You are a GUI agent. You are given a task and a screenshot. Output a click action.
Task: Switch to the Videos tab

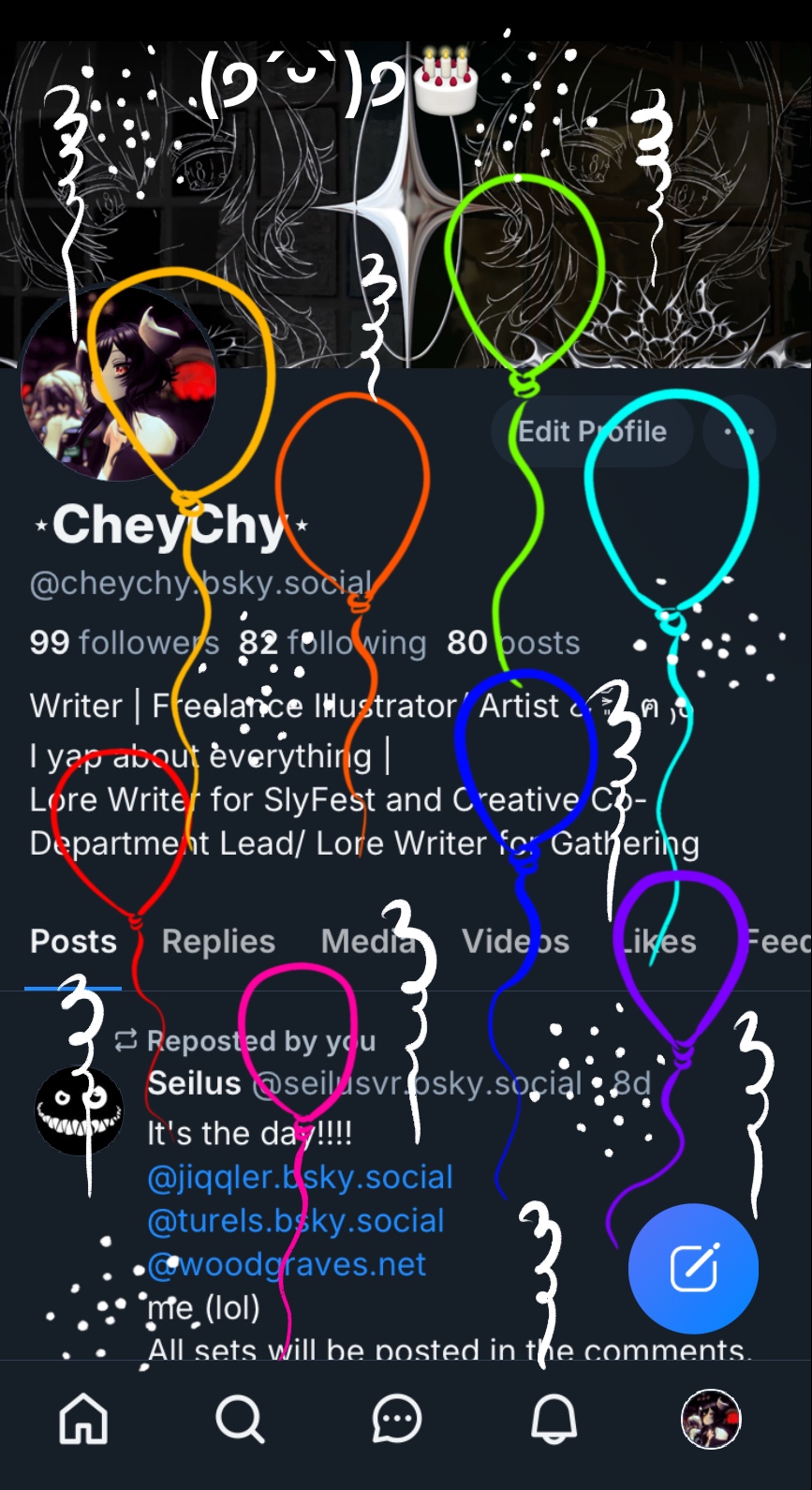pos(515,942)
